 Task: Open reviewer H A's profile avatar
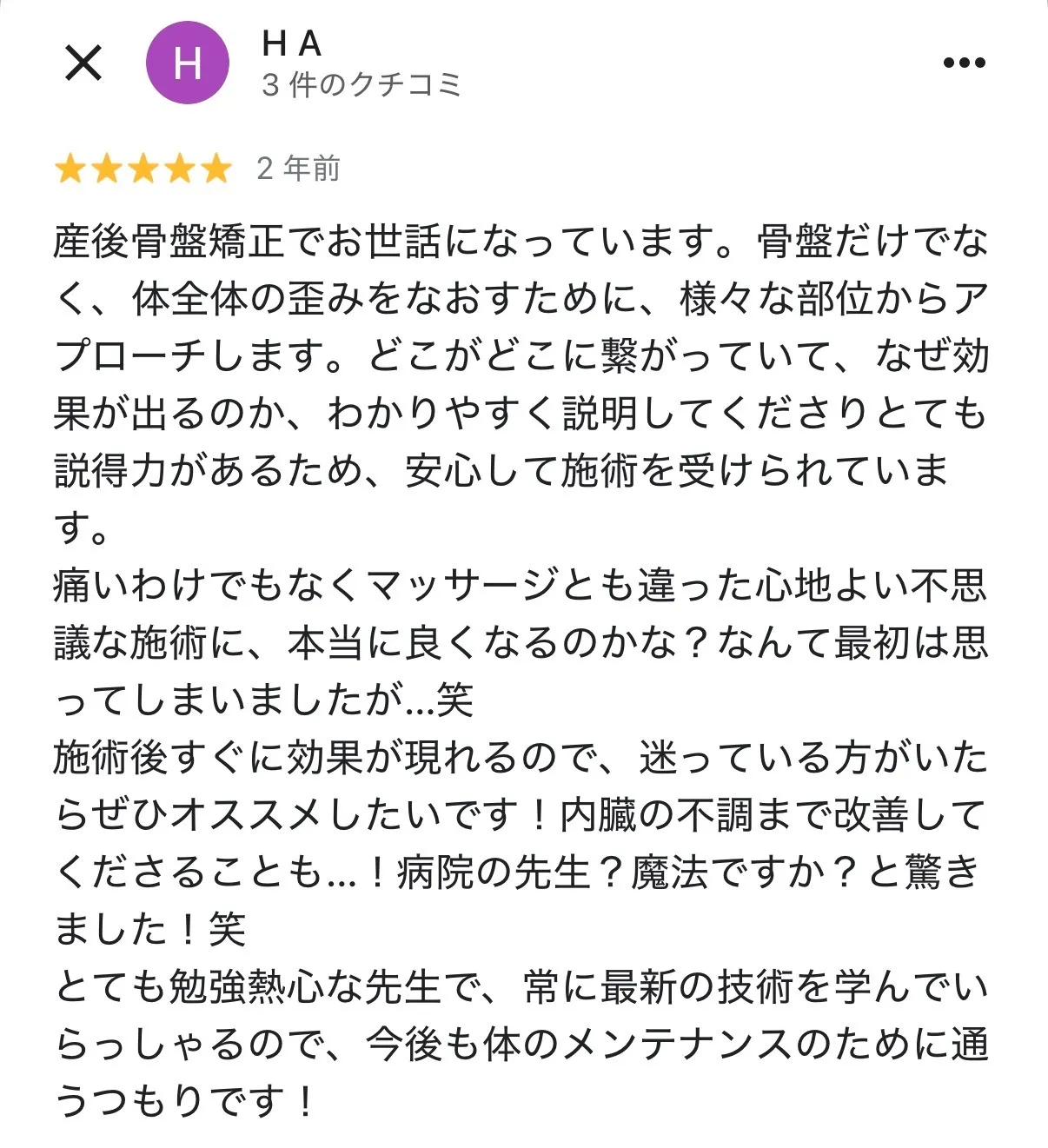[188, 63]
